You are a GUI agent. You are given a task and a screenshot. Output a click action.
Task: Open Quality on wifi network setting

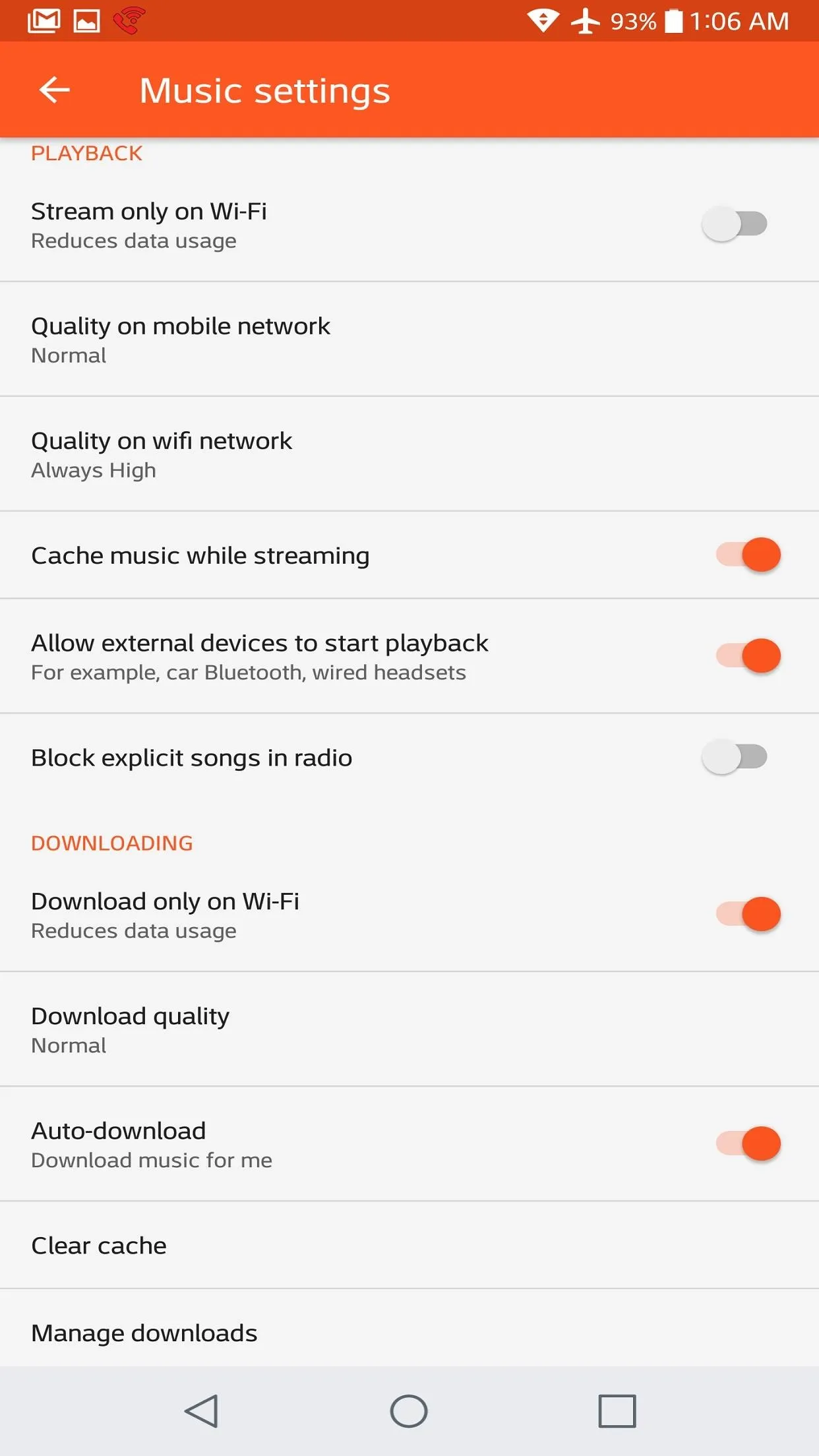(x=409, y=454)
